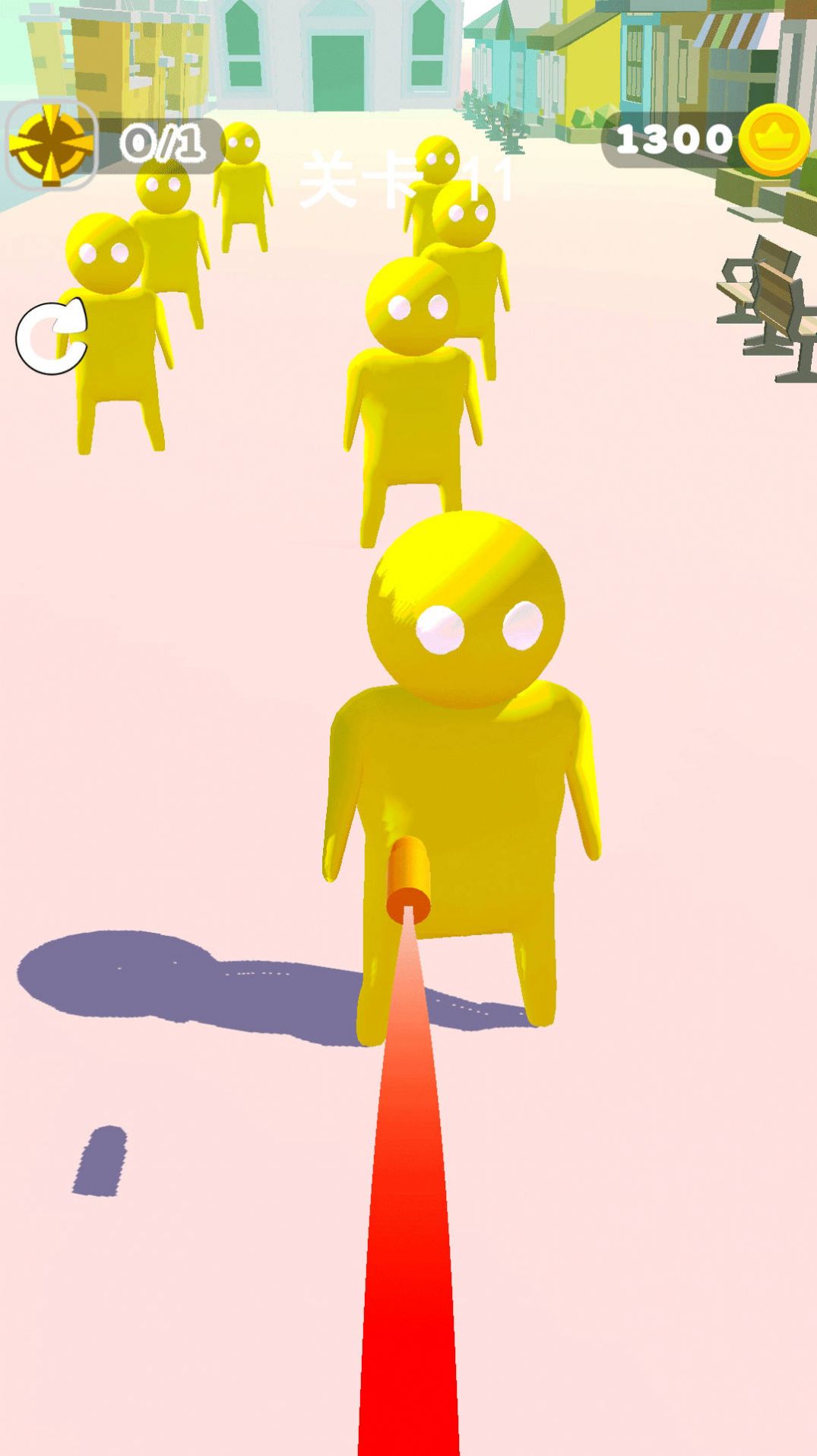
Task: Tap the gold target icon
Action: click(x=51, y=144)
